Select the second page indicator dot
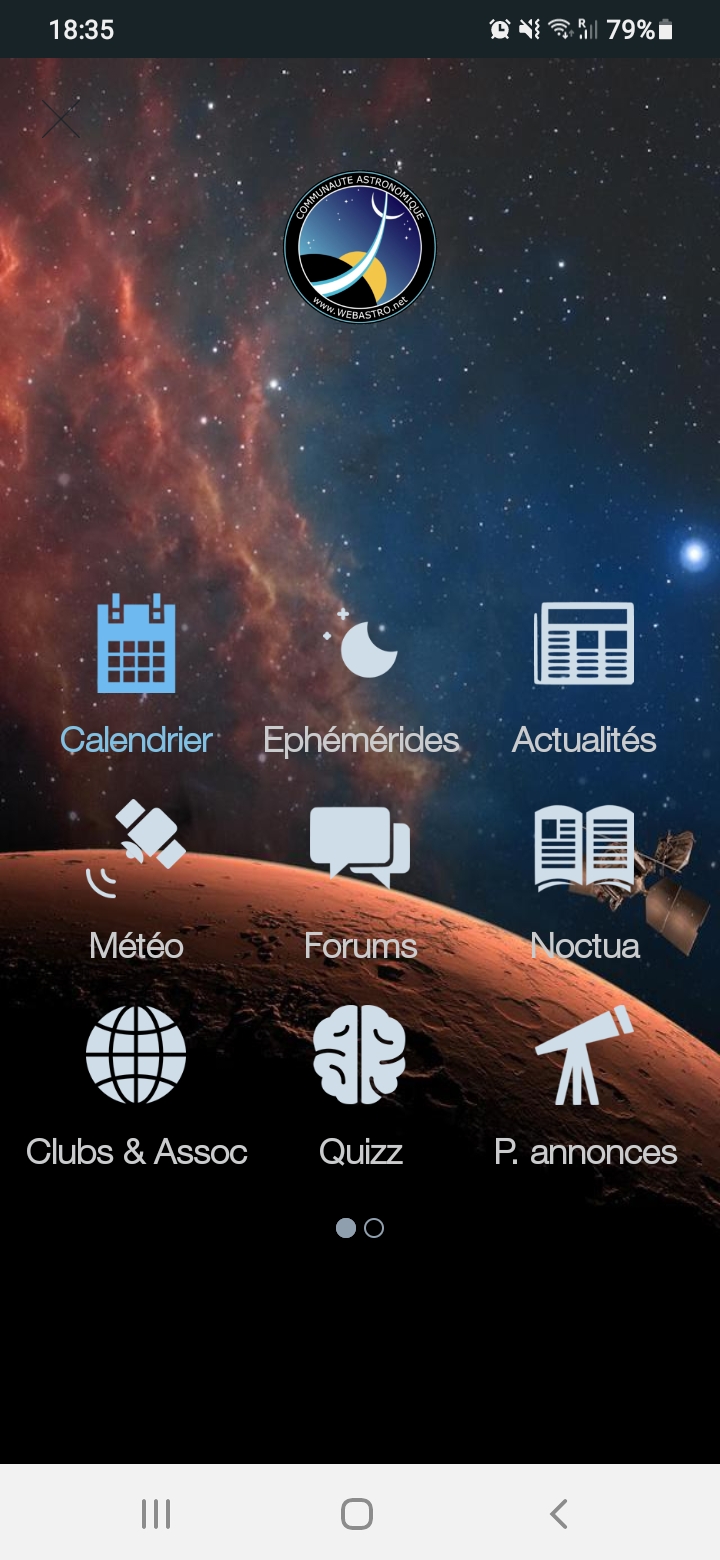720x1560 pixels. click(374, 1228)
